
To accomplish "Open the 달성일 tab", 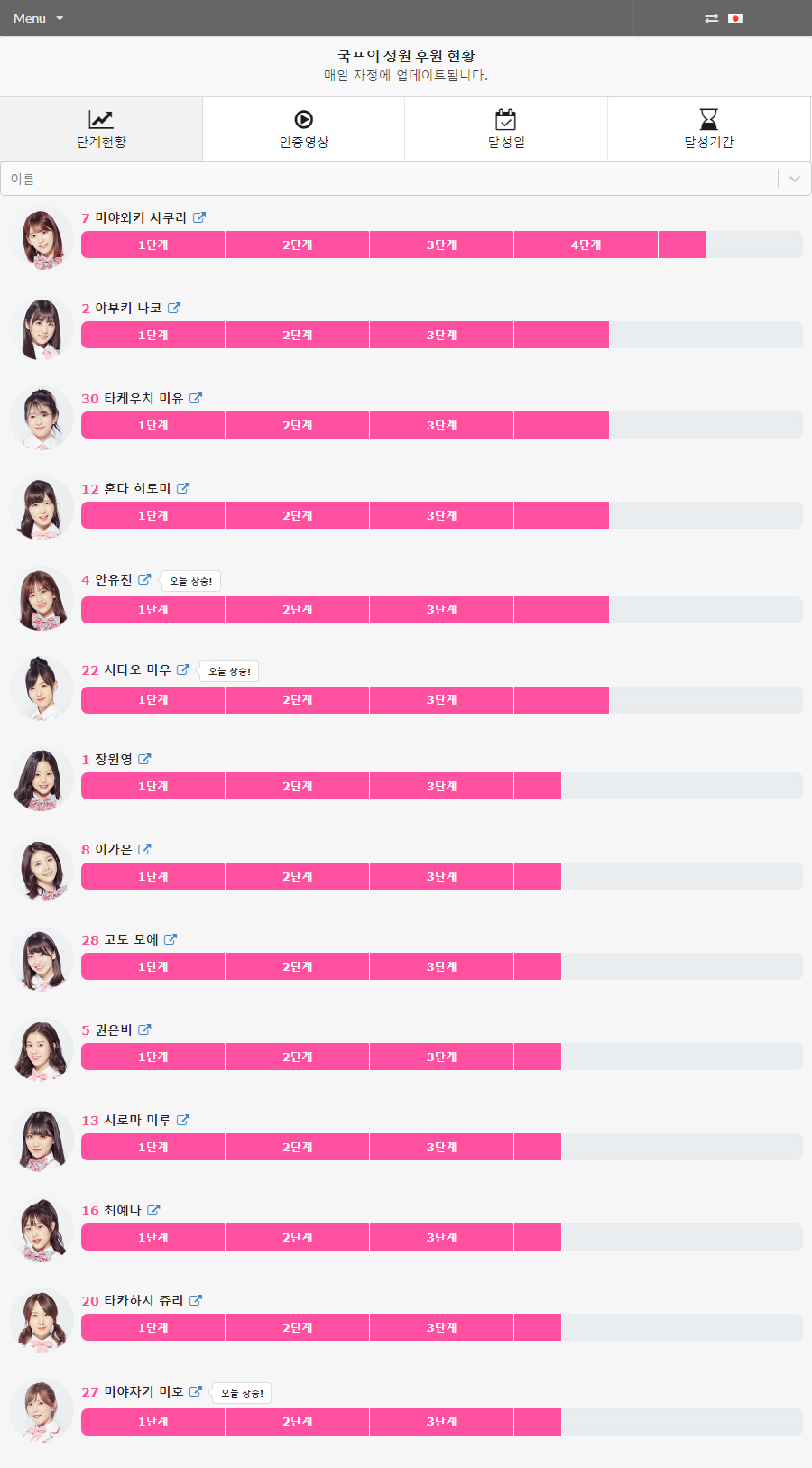I will [506, 129].
